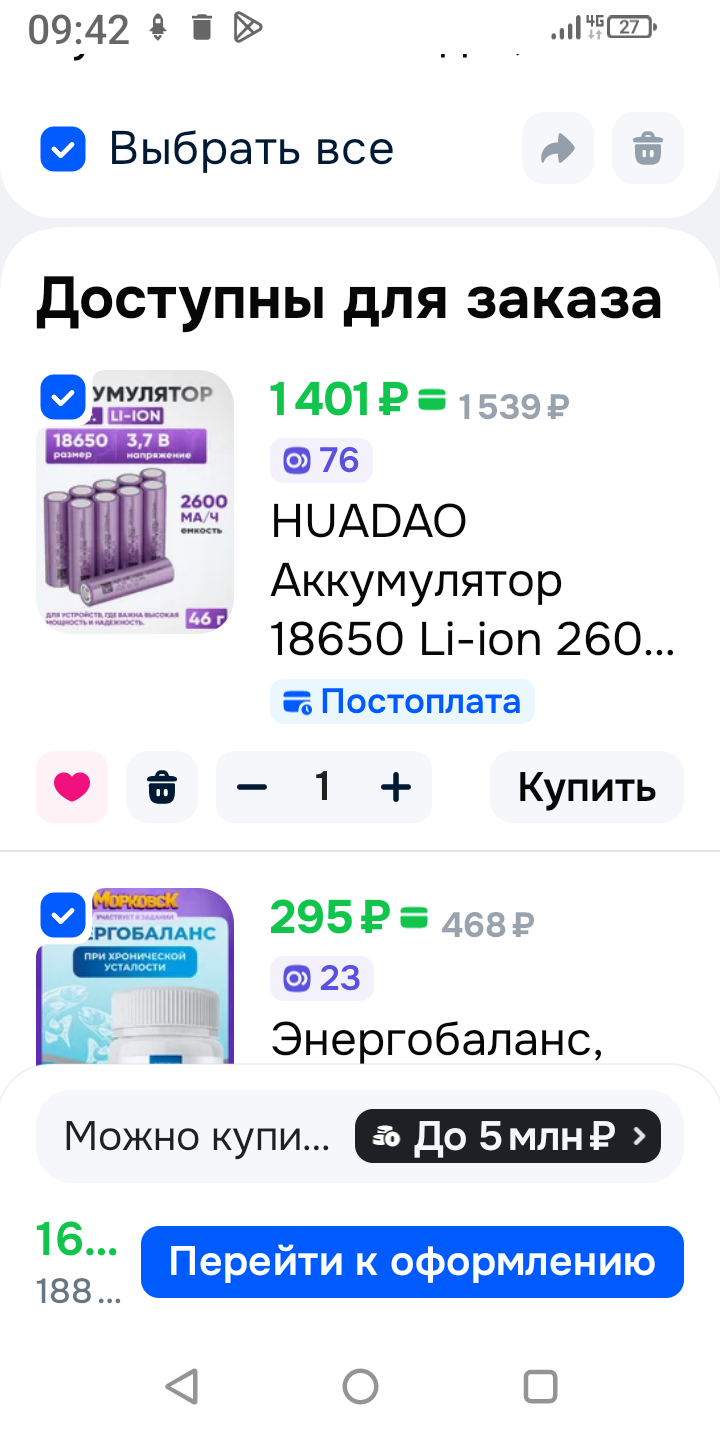Uncheck the HUADAO battery item checkbox

tap(63, 398)
